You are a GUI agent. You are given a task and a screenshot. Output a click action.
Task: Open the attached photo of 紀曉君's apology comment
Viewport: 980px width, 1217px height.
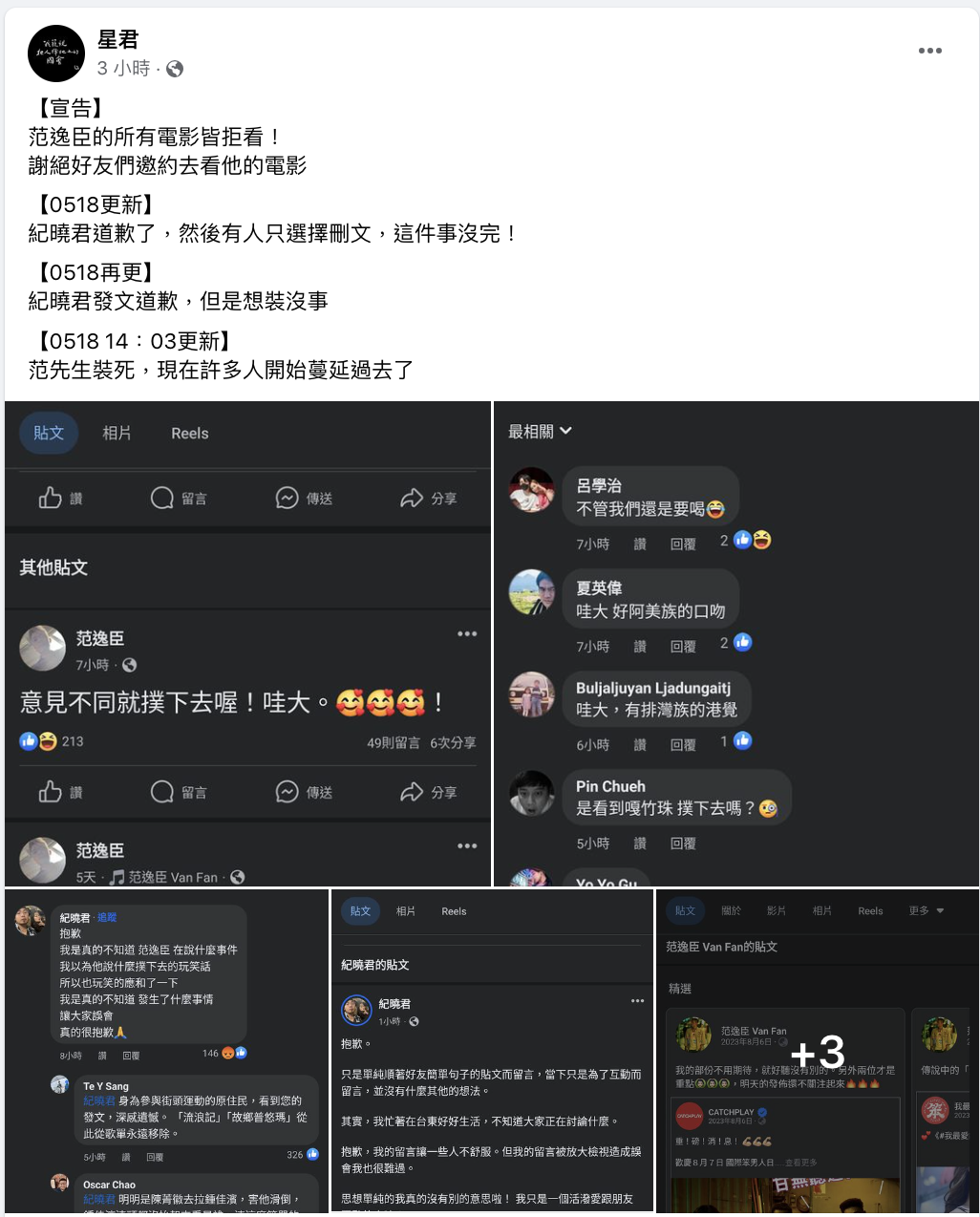pos(166,1051)
